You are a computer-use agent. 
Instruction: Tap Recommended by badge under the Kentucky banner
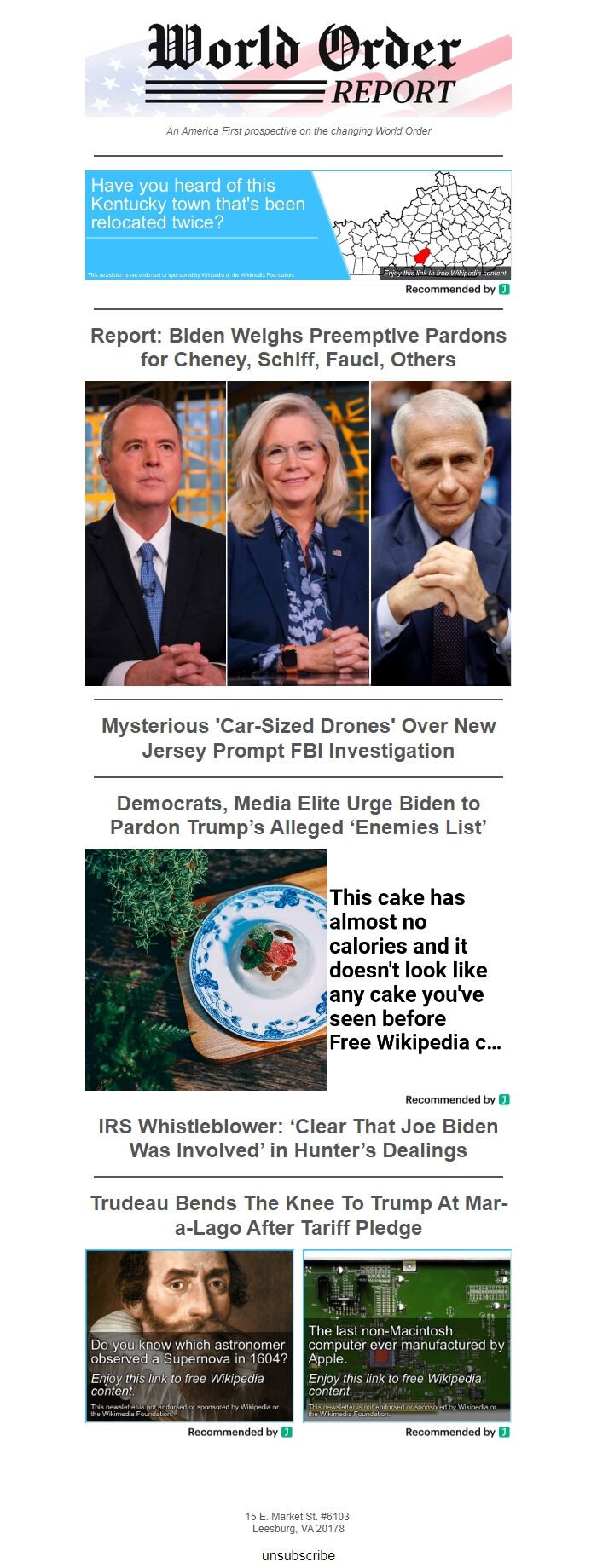point(457,290)
